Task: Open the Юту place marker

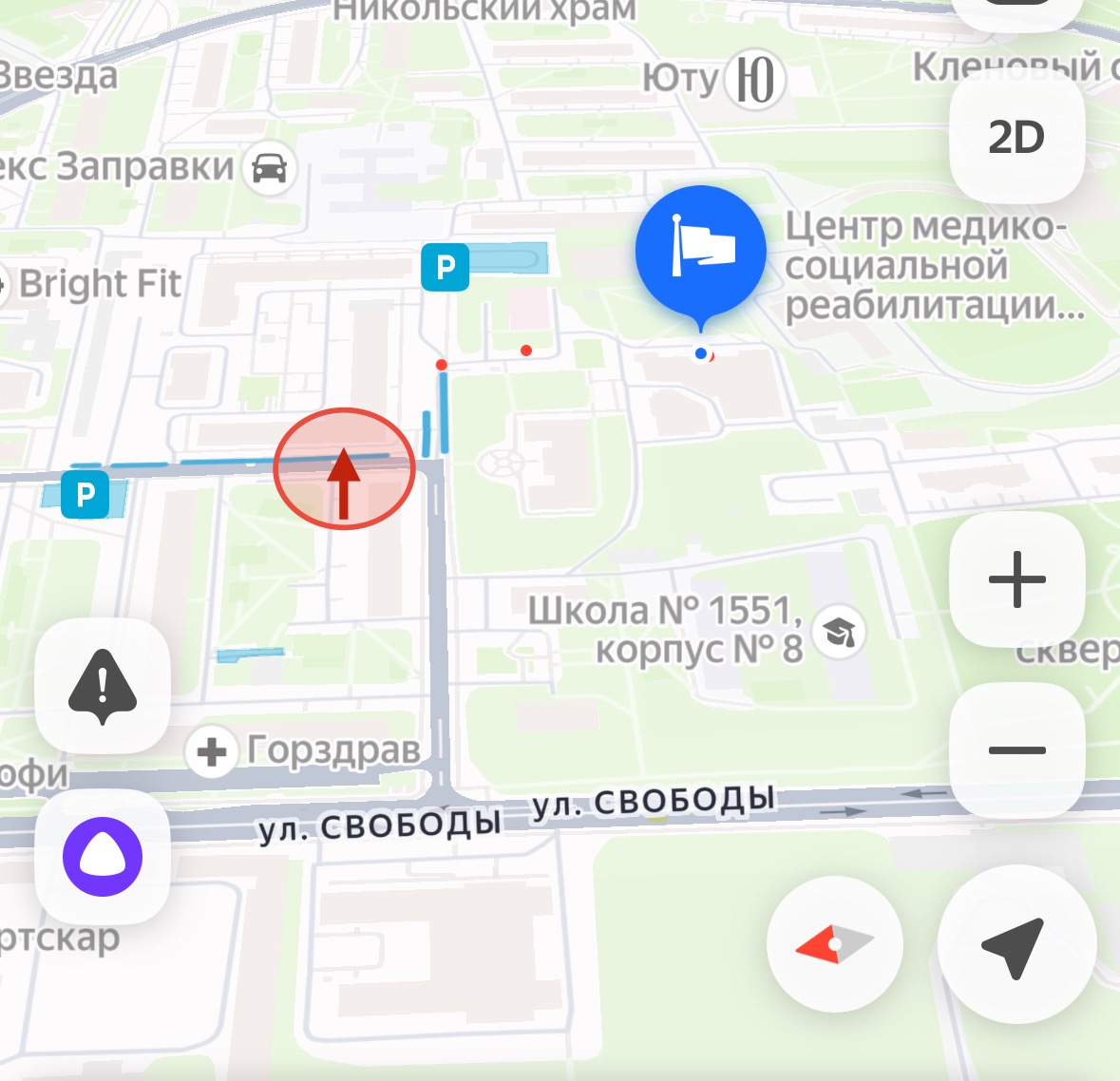Action: point(756,80)
